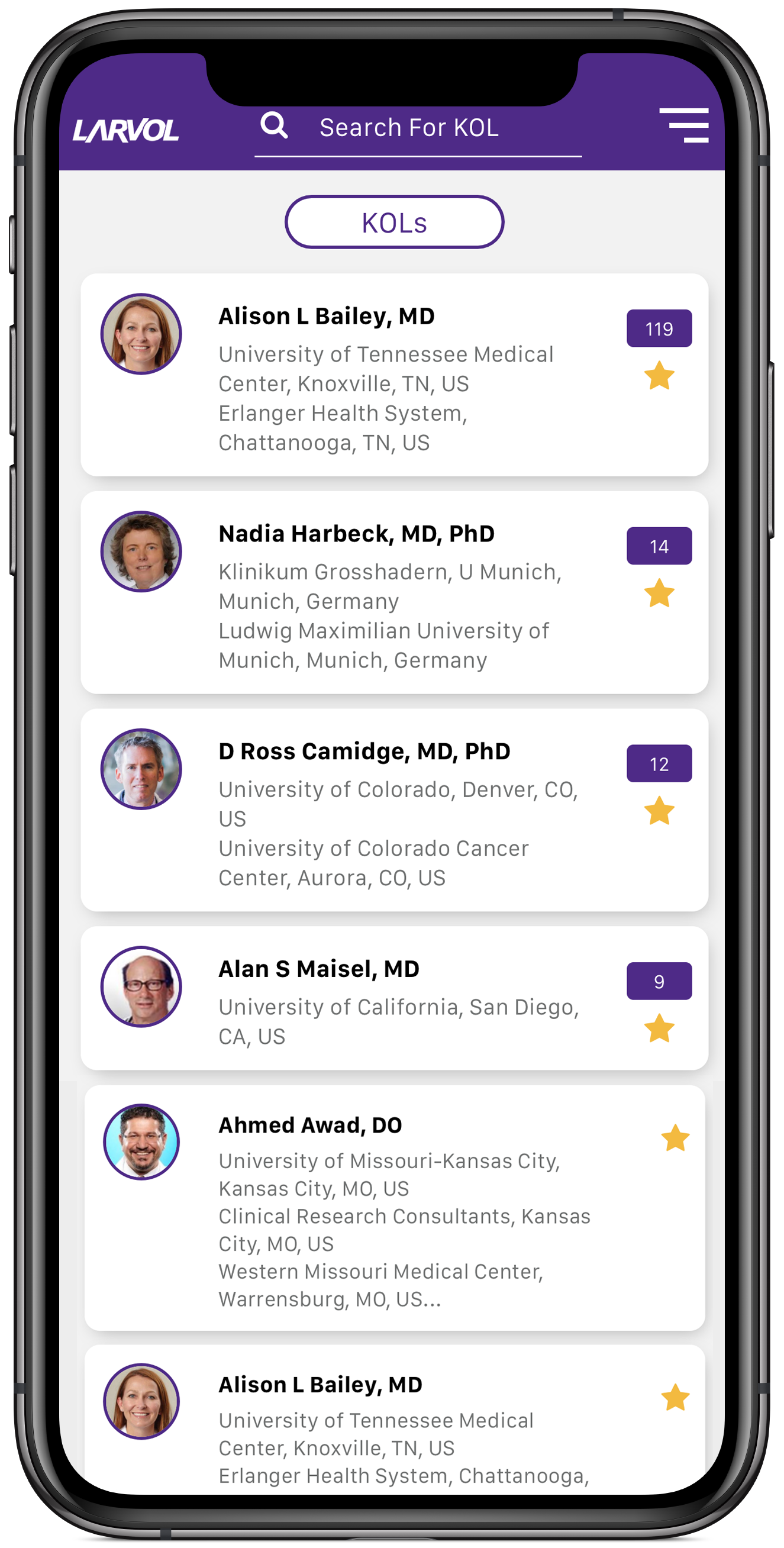This screenshot has height=1548, width=784.
Task: Toggle the favorite star on Nadia Harbeck
Action: (x=659, y=593)
